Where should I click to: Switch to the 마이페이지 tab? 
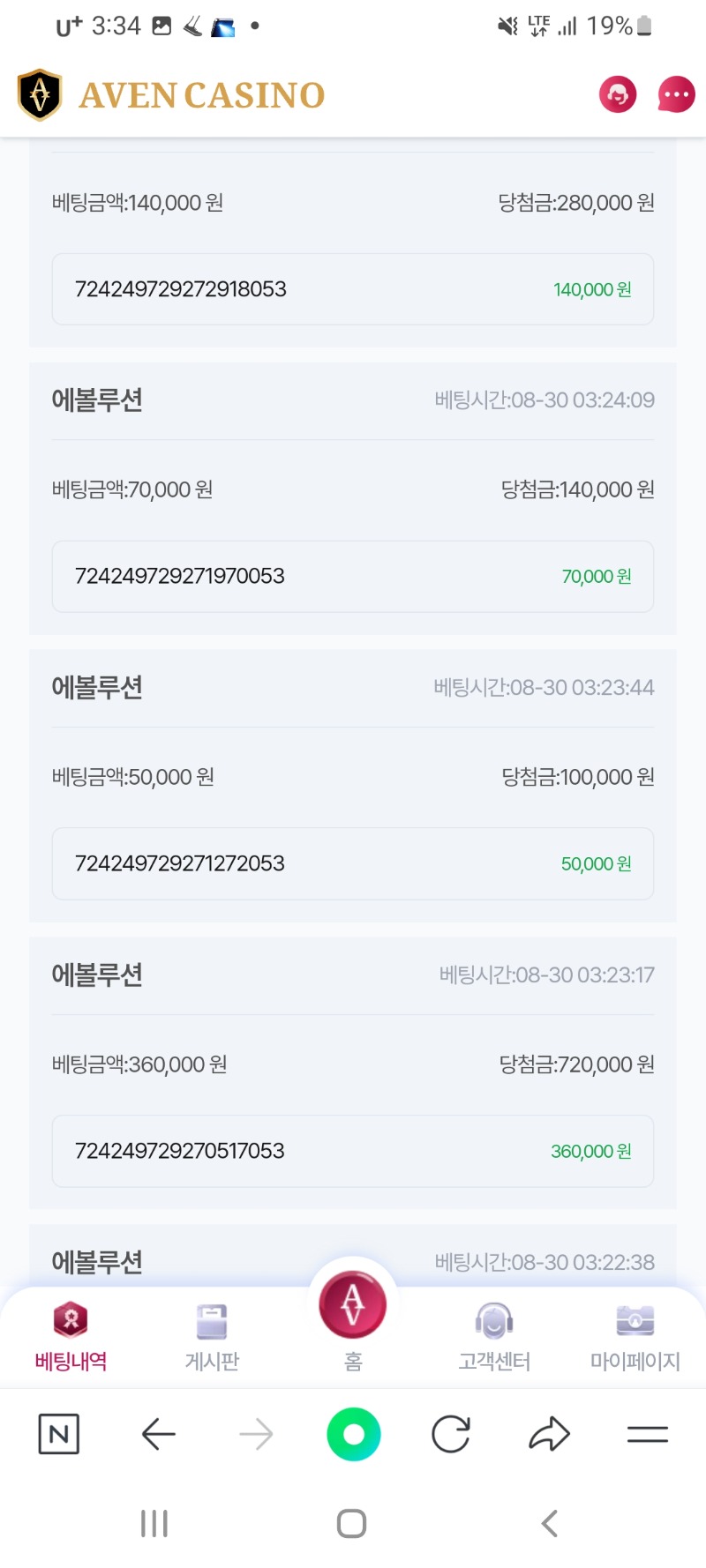[635, 1337]
